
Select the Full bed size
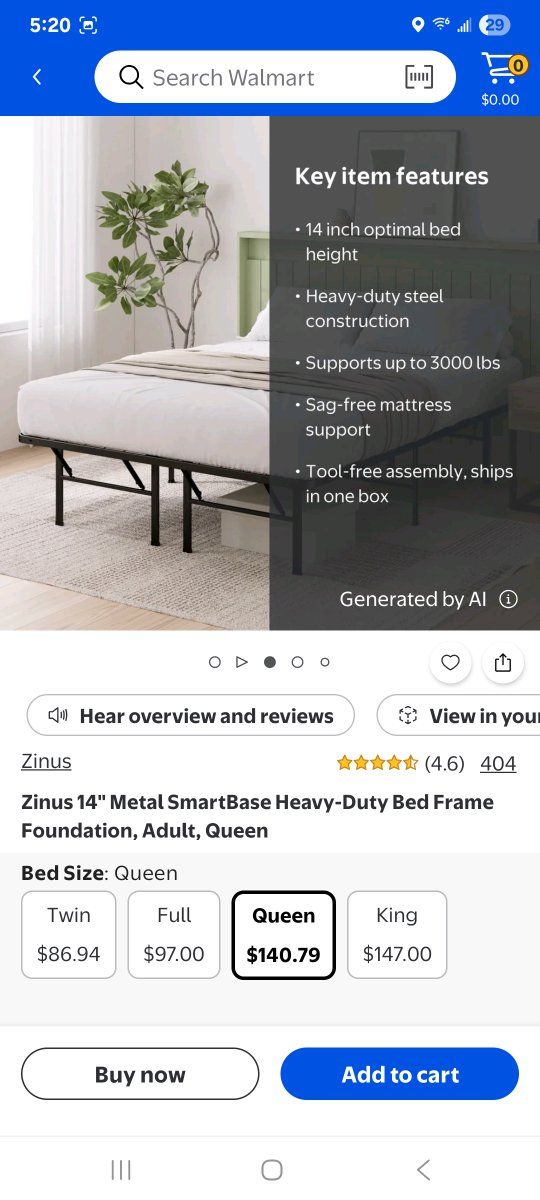(174, 934)
